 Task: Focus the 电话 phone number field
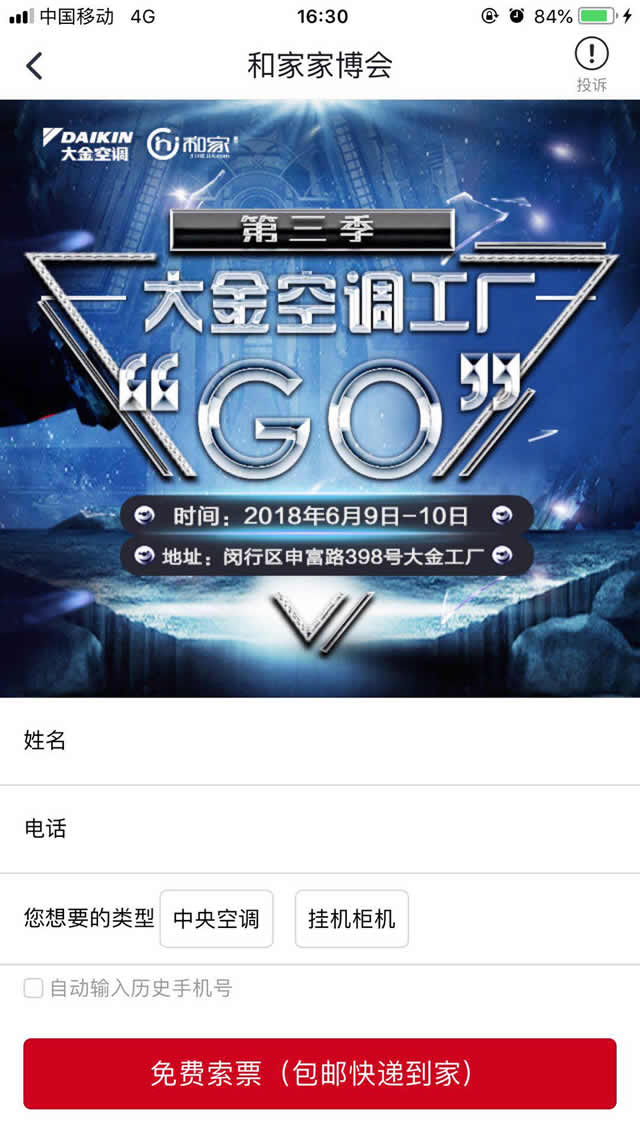[340, 829]
